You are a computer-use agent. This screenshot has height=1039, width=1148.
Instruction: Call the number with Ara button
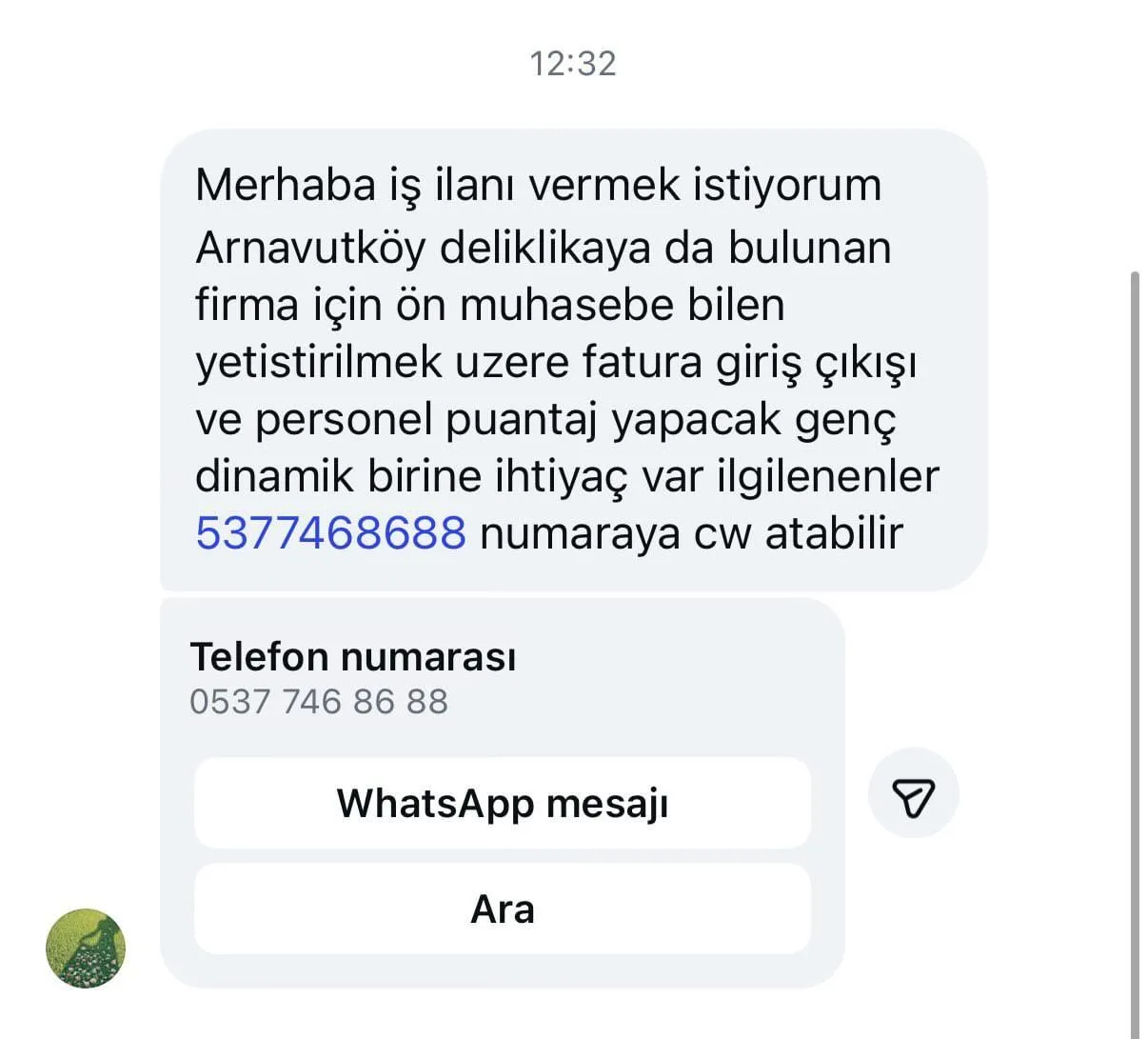(503, 909)
